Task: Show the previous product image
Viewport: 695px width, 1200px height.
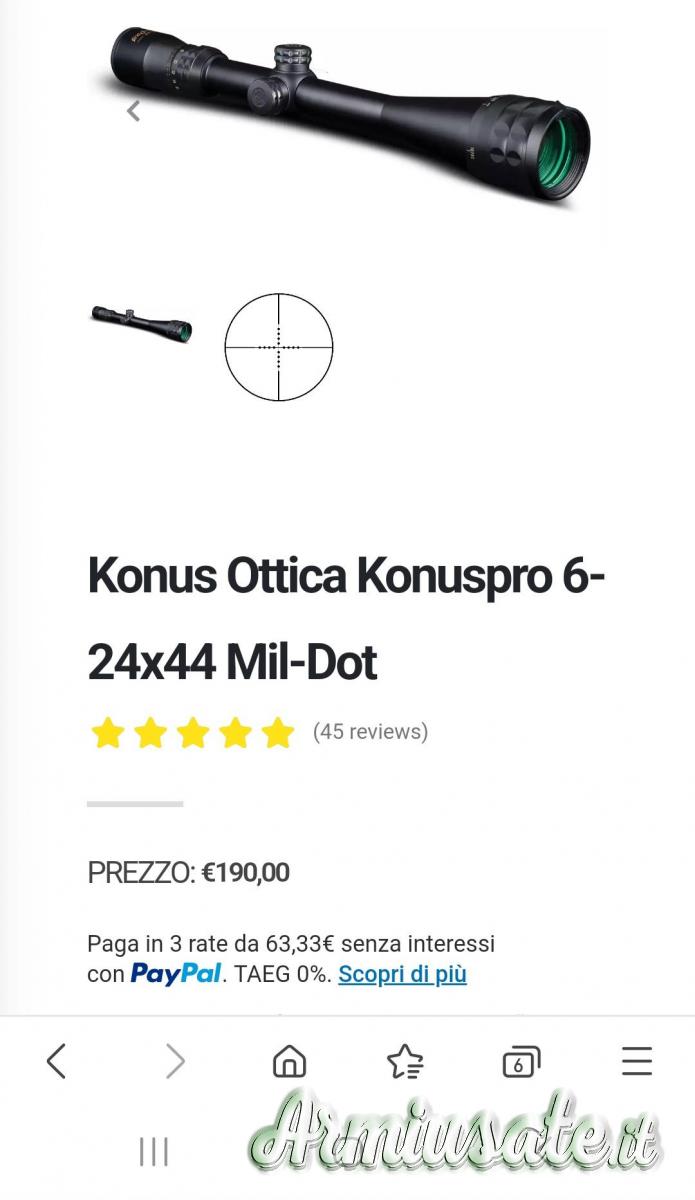Action: tap(133, 111)
